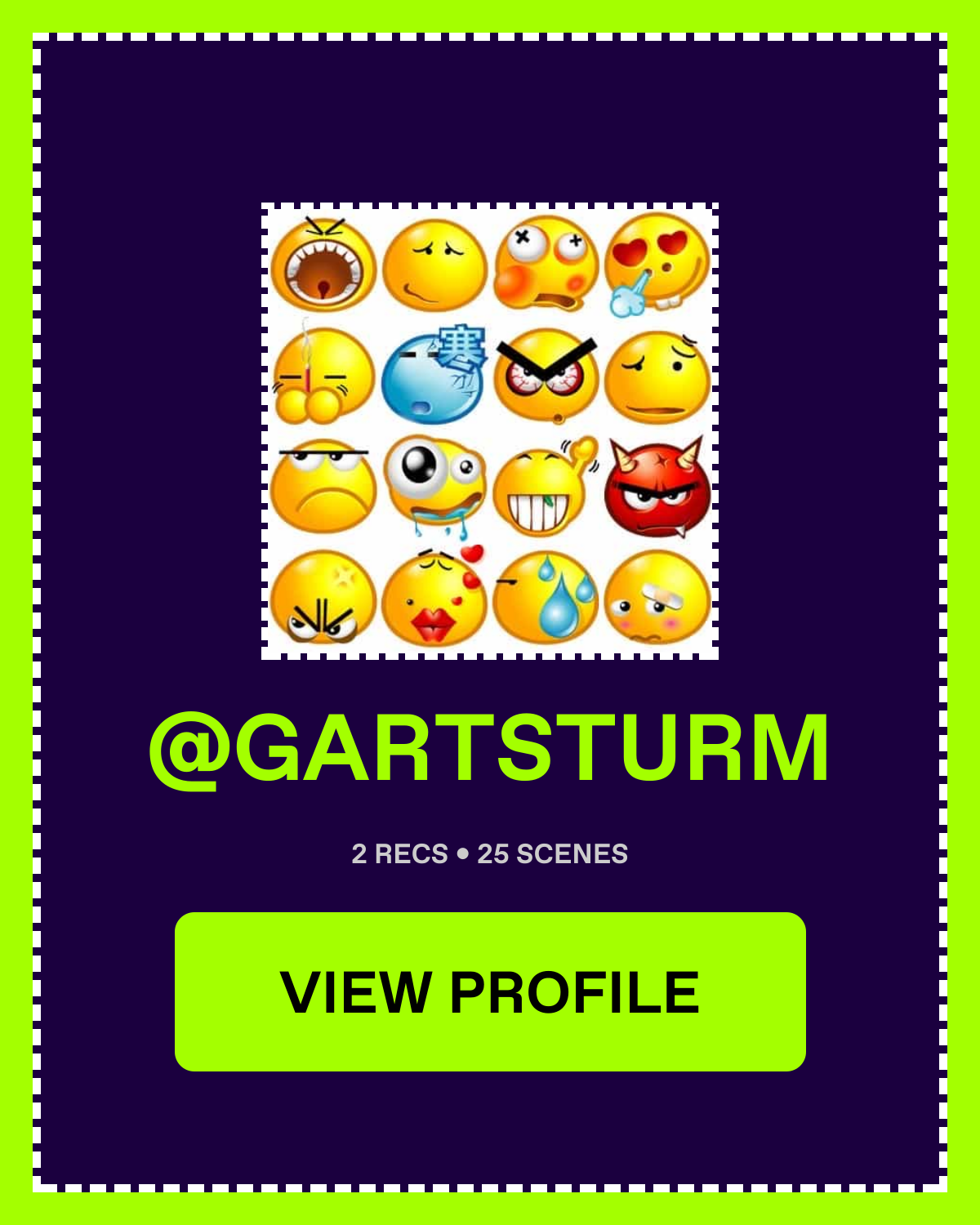Open the emoji grid avatar of @gartsturm
This screenshot has width=980, height=1225.
(490, 431)
